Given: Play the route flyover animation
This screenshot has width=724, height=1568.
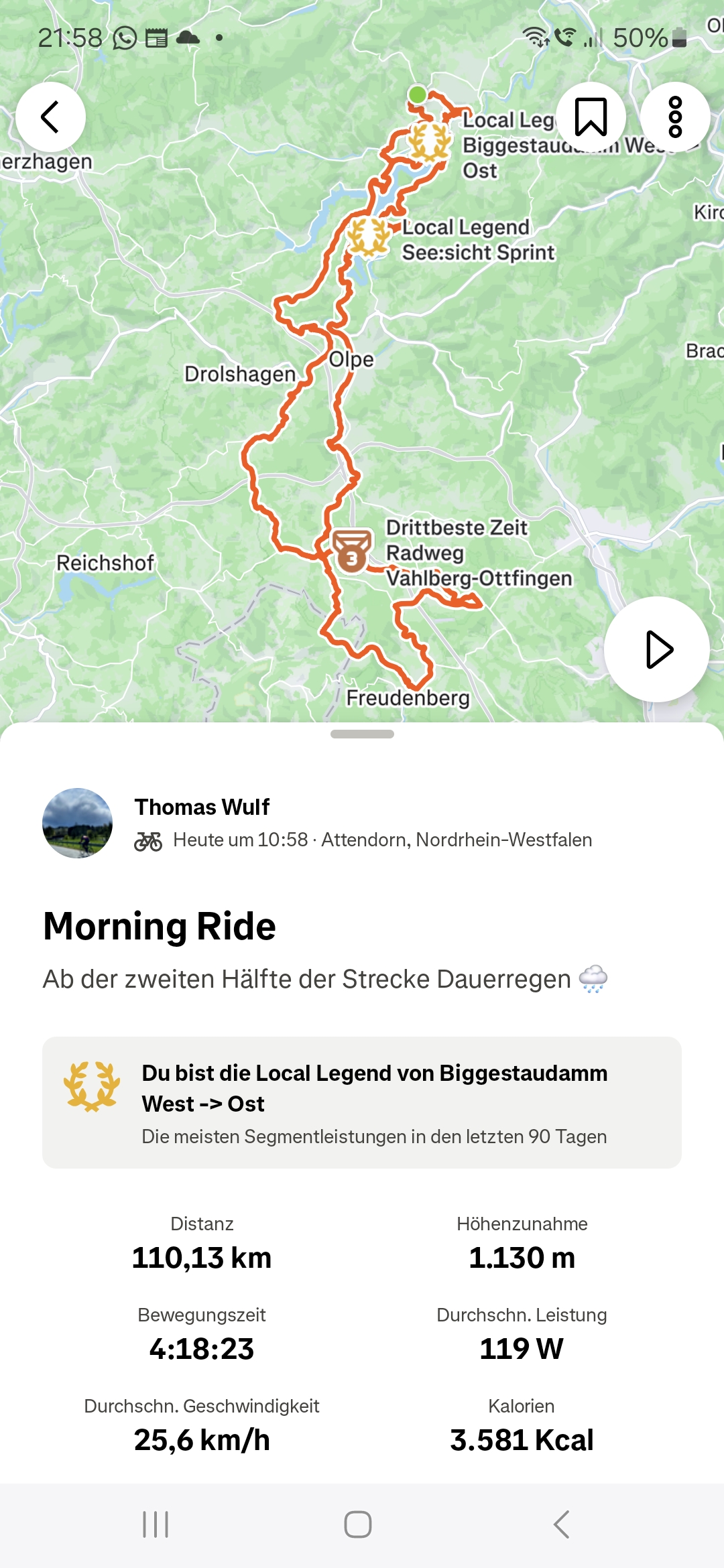Looking at the screenshot, I should click(x=656, y=649).
